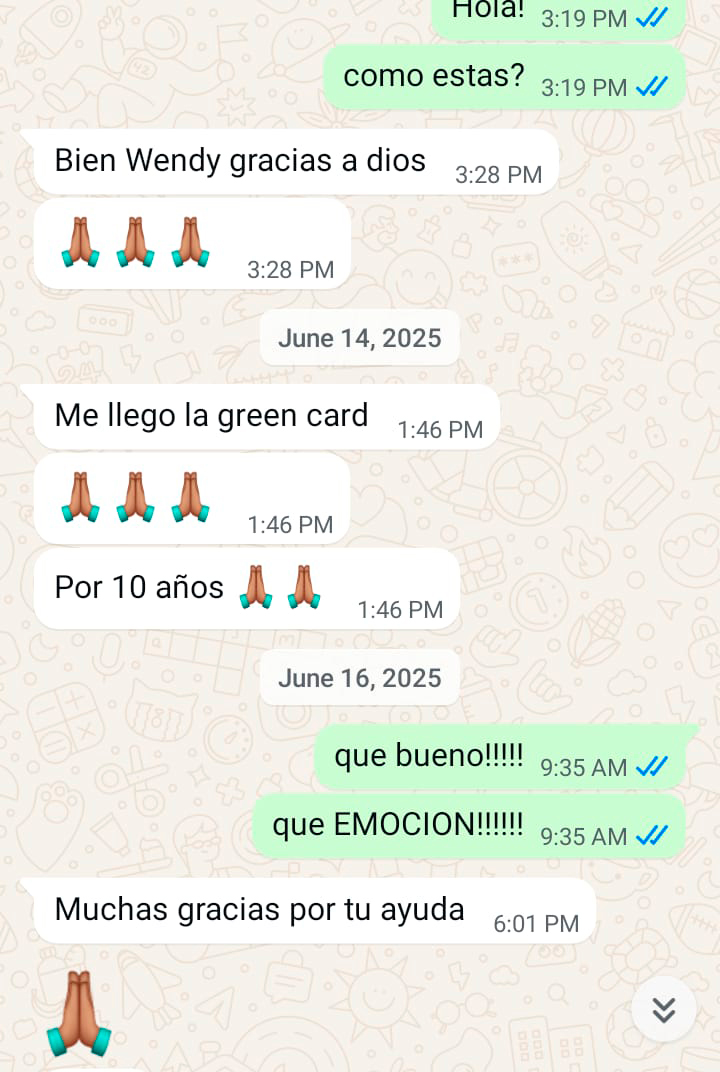720x1072 pixels.
Task: Tap the 'Muchas gracias por tu ayuda' bubble
Action: click(x=260, y=909)
